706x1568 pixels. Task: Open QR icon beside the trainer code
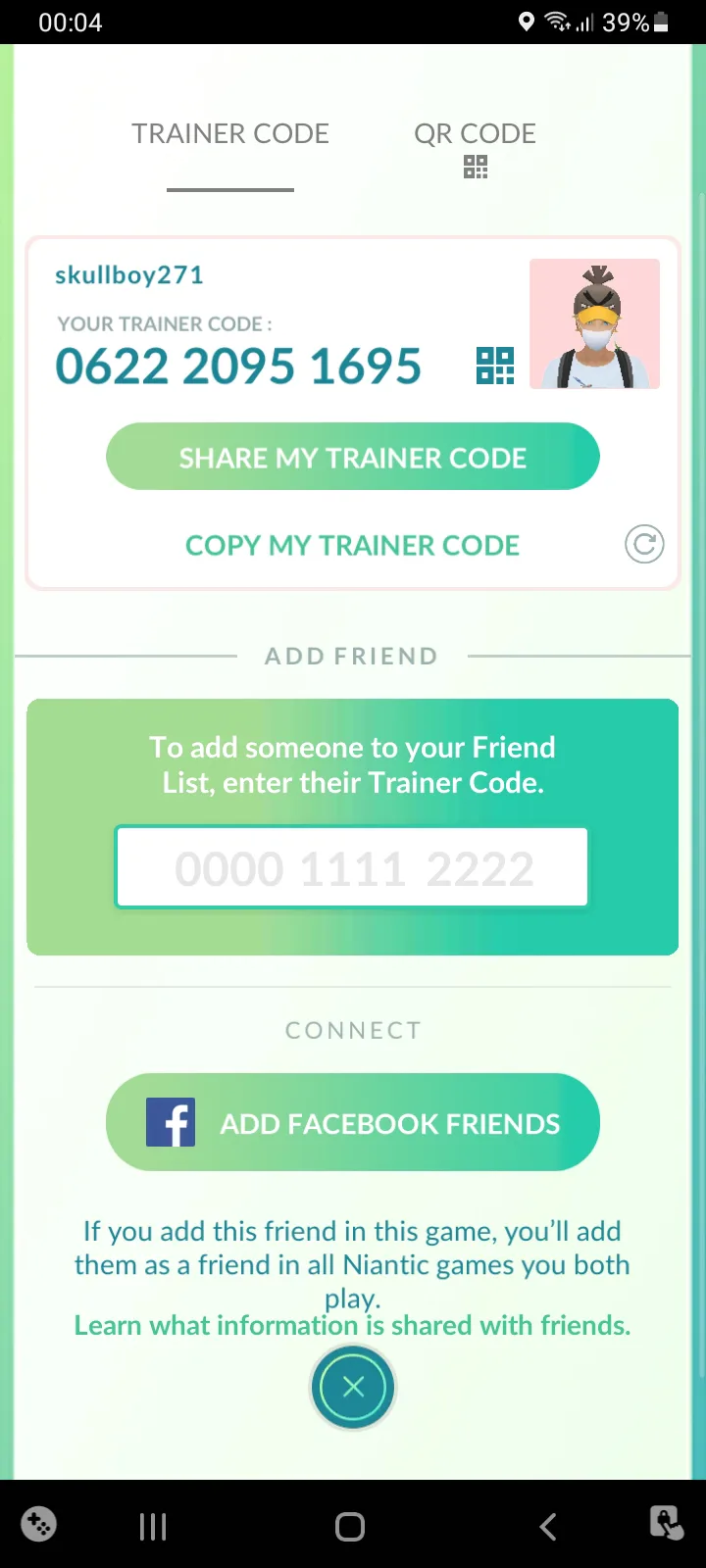[x=495, y=366]
